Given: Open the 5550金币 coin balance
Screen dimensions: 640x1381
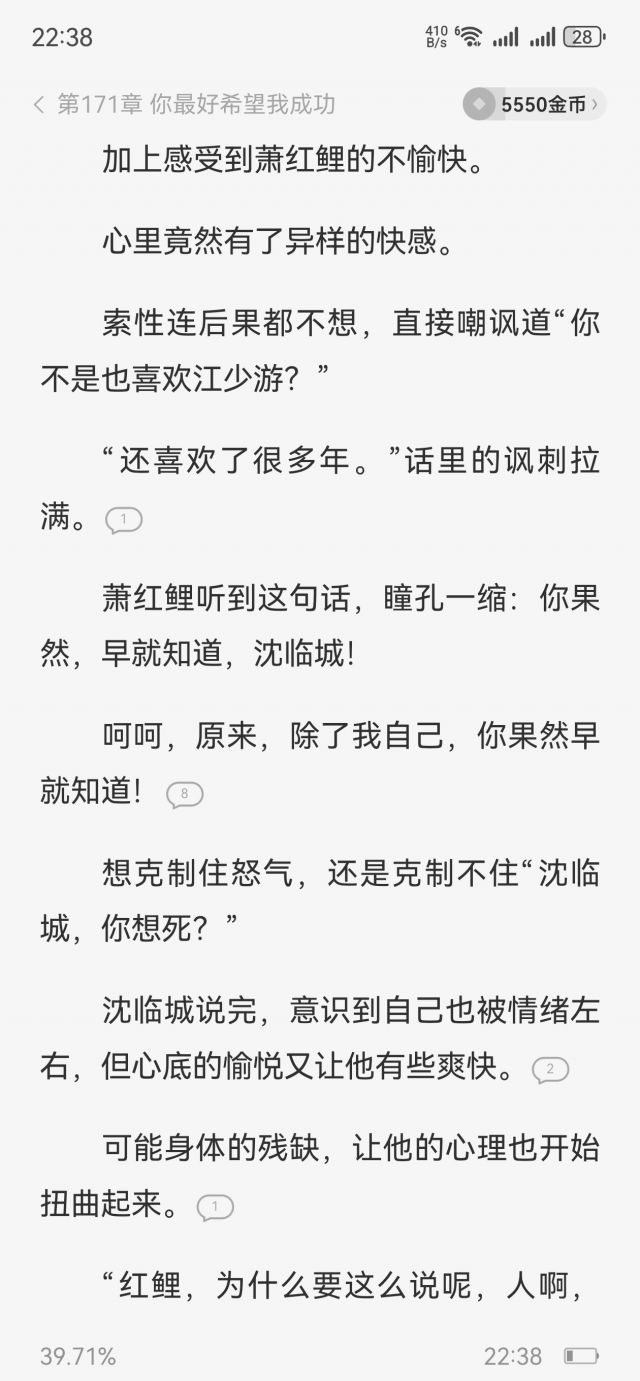Looking at the screenshot, I should [x=534, y=104].
